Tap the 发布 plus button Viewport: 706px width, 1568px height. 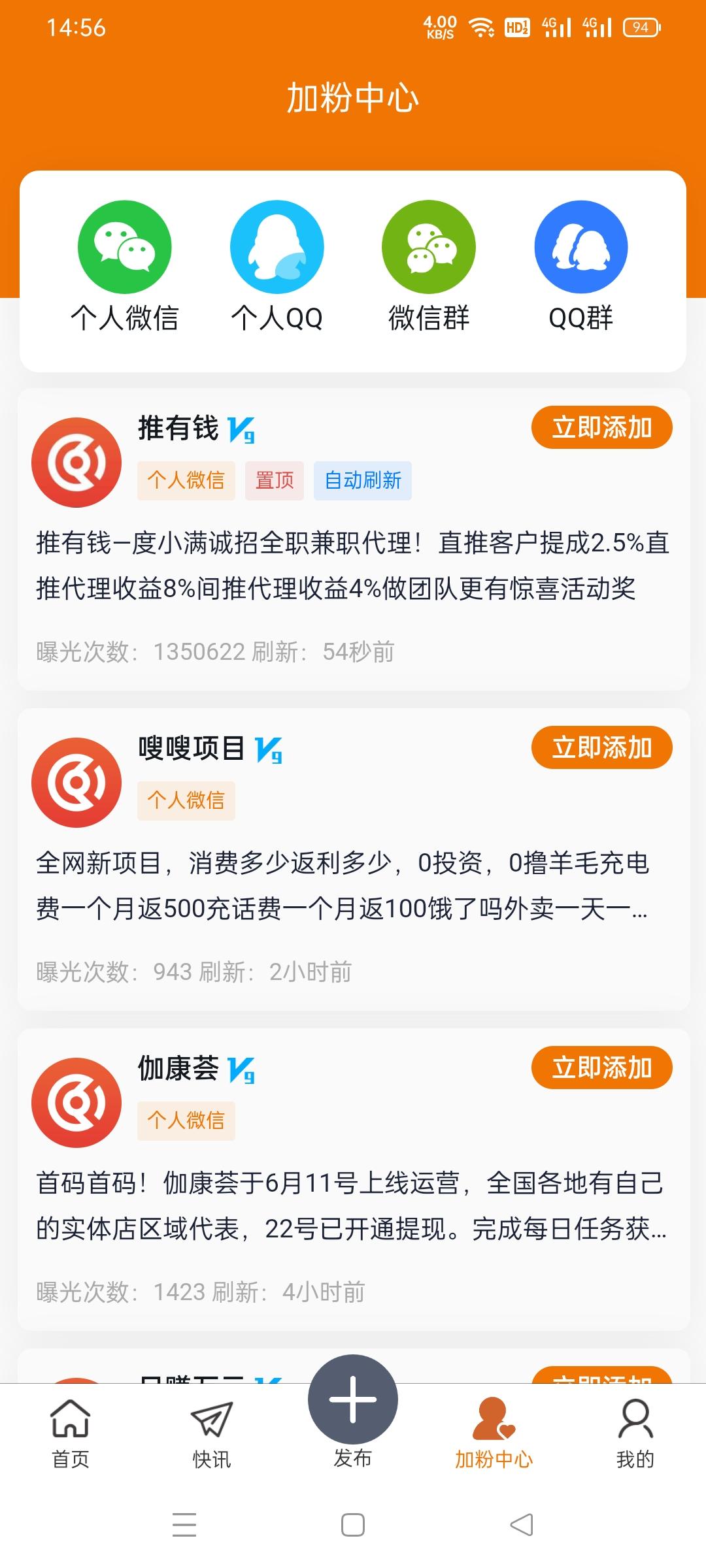[353, 1401]
